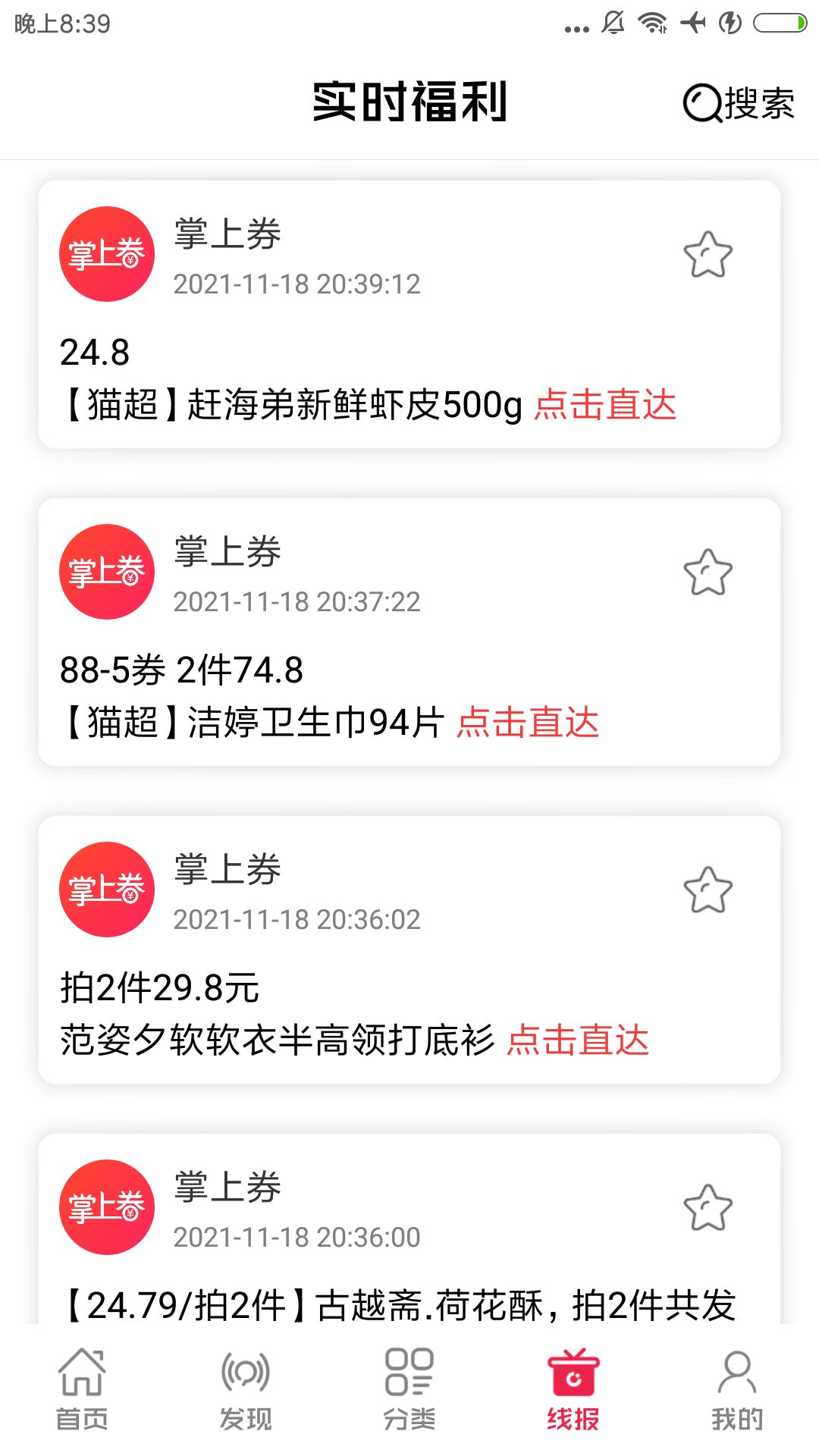Screen dimensions: 819x1456
Task: Tap 点击直达 on the 半高领打底衫 deal
Action: click(x=579, y=1041)
